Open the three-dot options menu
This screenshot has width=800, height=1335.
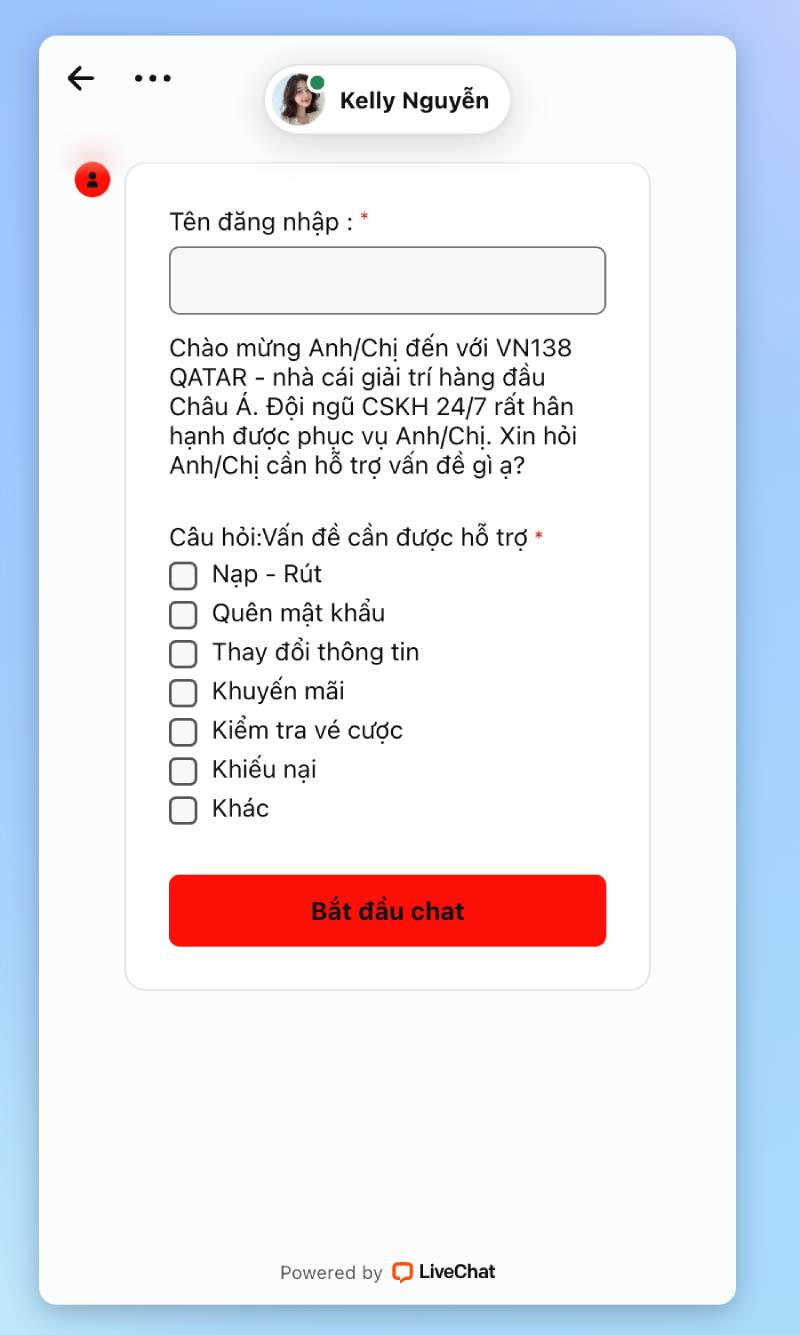[152, 78]
